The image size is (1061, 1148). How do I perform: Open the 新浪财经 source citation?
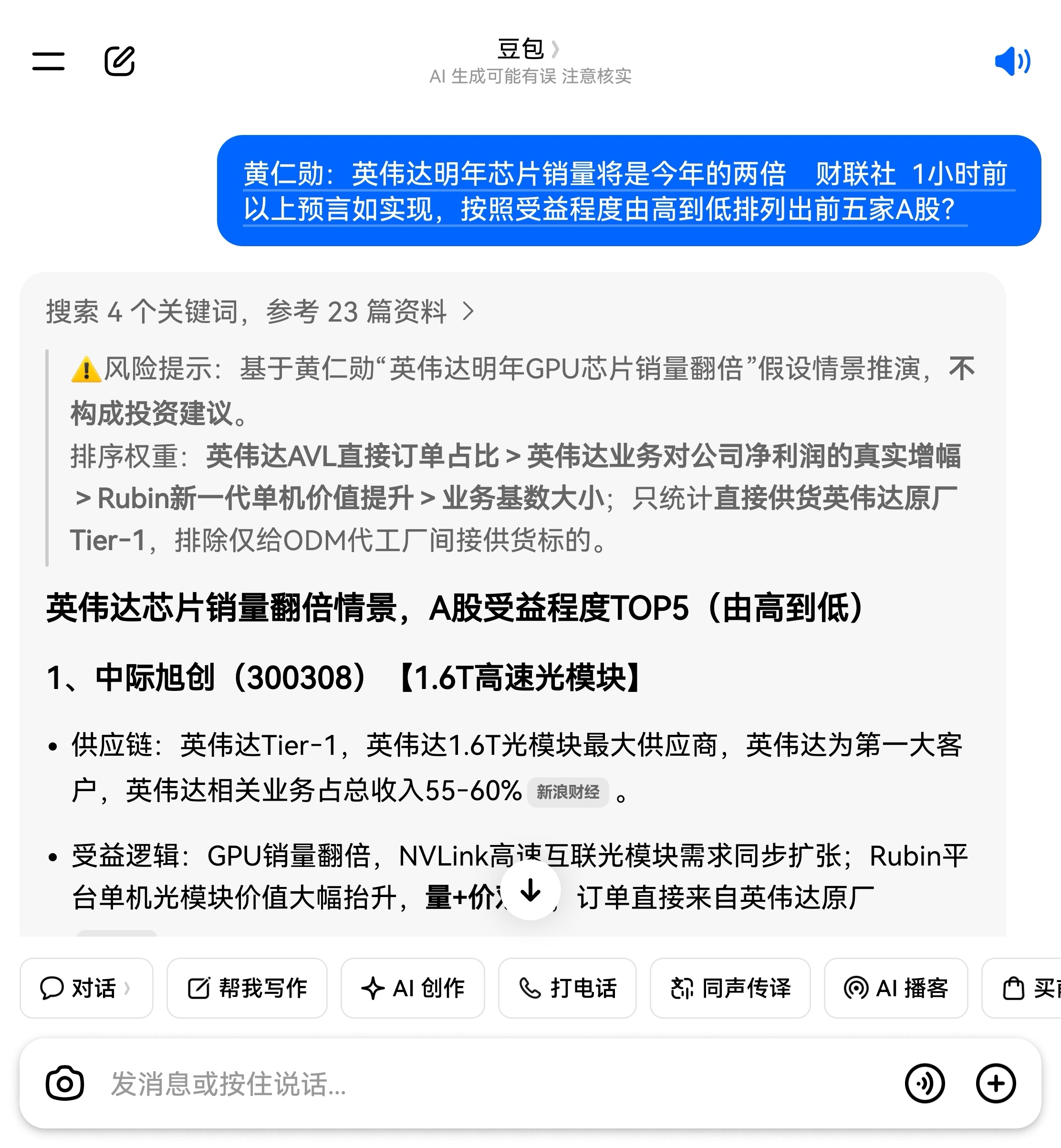coord(568,793)
